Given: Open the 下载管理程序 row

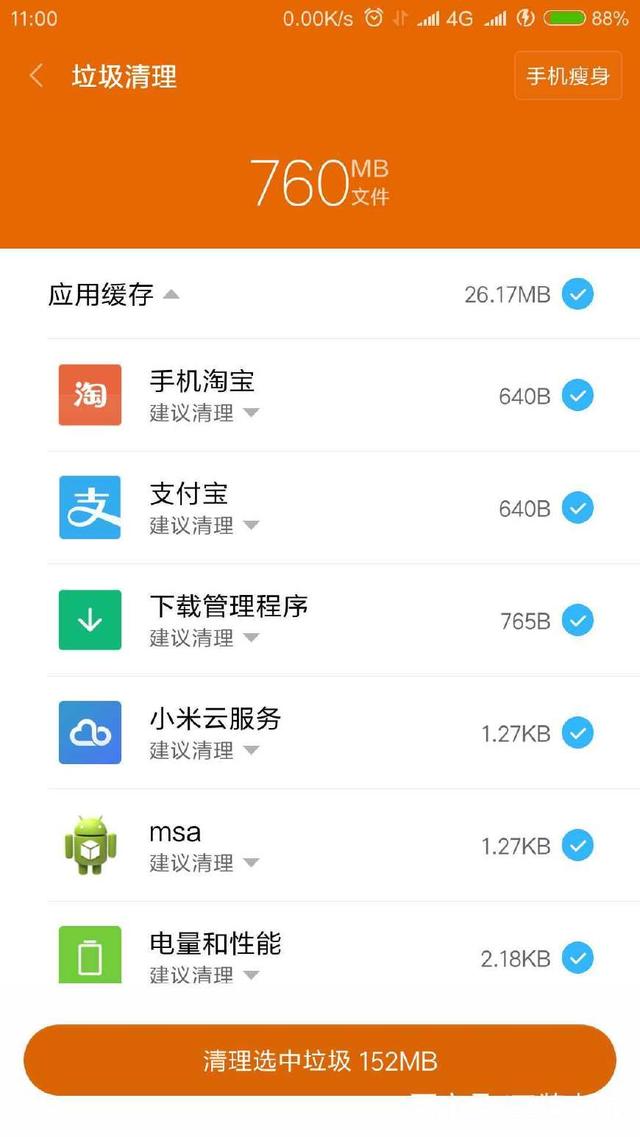Looking at the screenshot, I should click(344, 620).
